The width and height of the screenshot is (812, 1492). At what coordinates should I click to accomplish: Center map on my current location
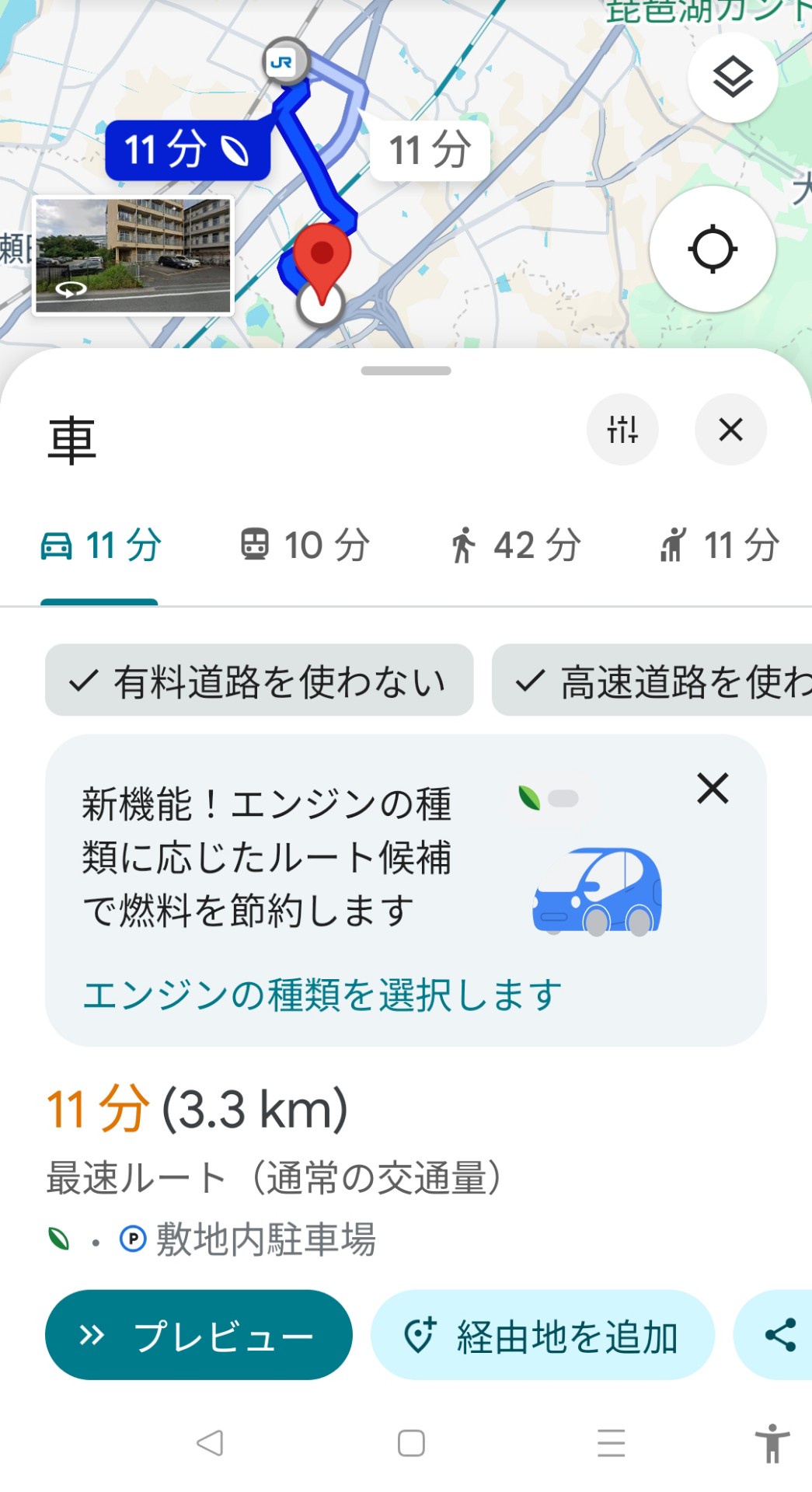click(x=712, y=249)
